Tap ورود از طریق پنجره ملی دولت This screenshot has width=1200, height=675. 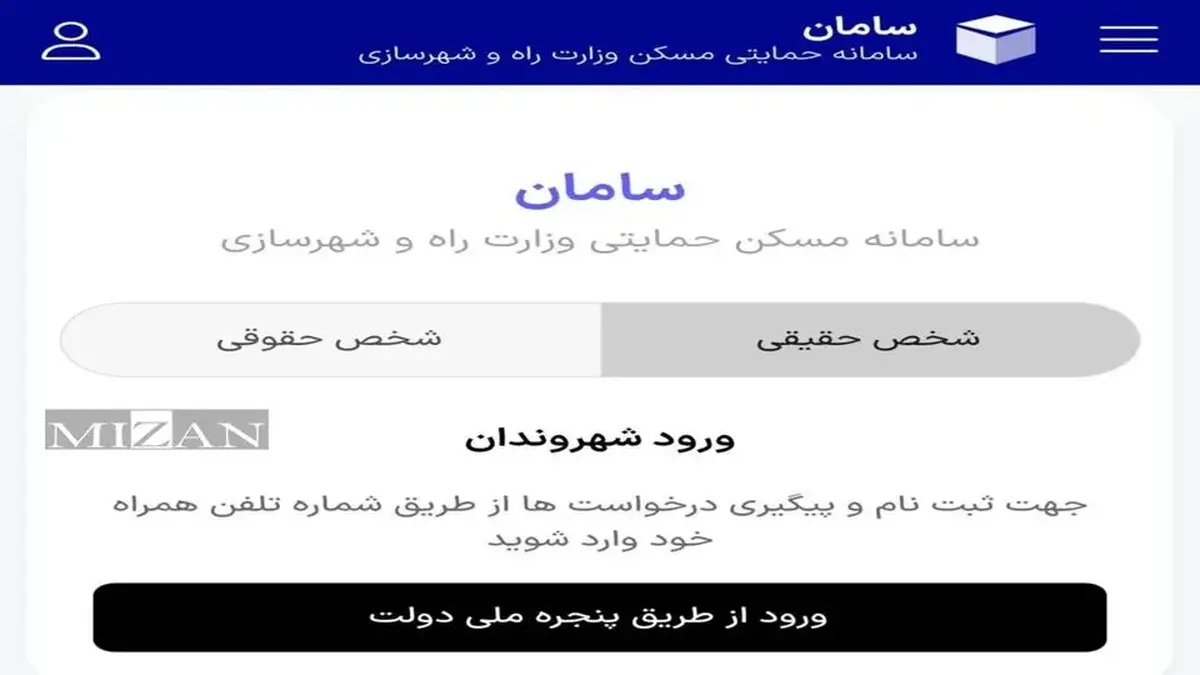600,616
